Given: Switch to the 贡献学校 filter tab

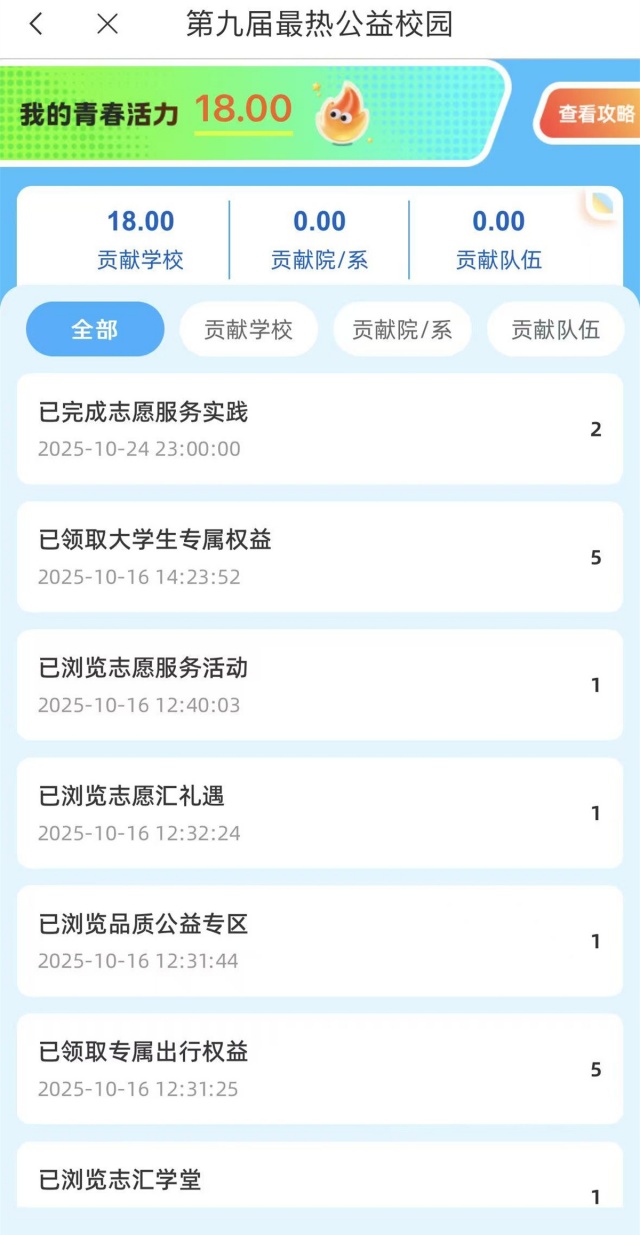Looking at the screenshot, I should [x=248, y=329].
